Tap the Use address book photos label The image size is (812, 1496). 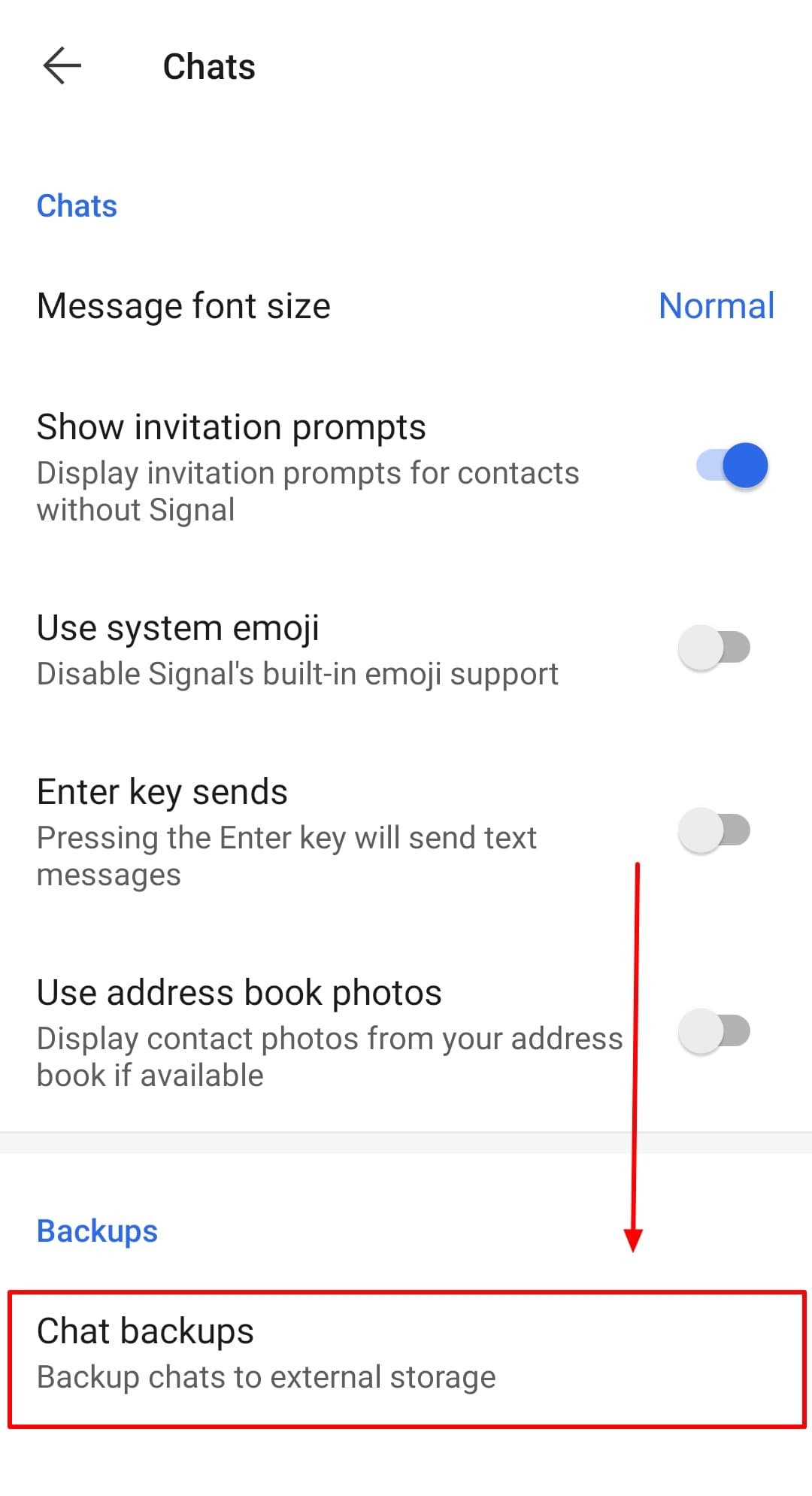point(239,991)
